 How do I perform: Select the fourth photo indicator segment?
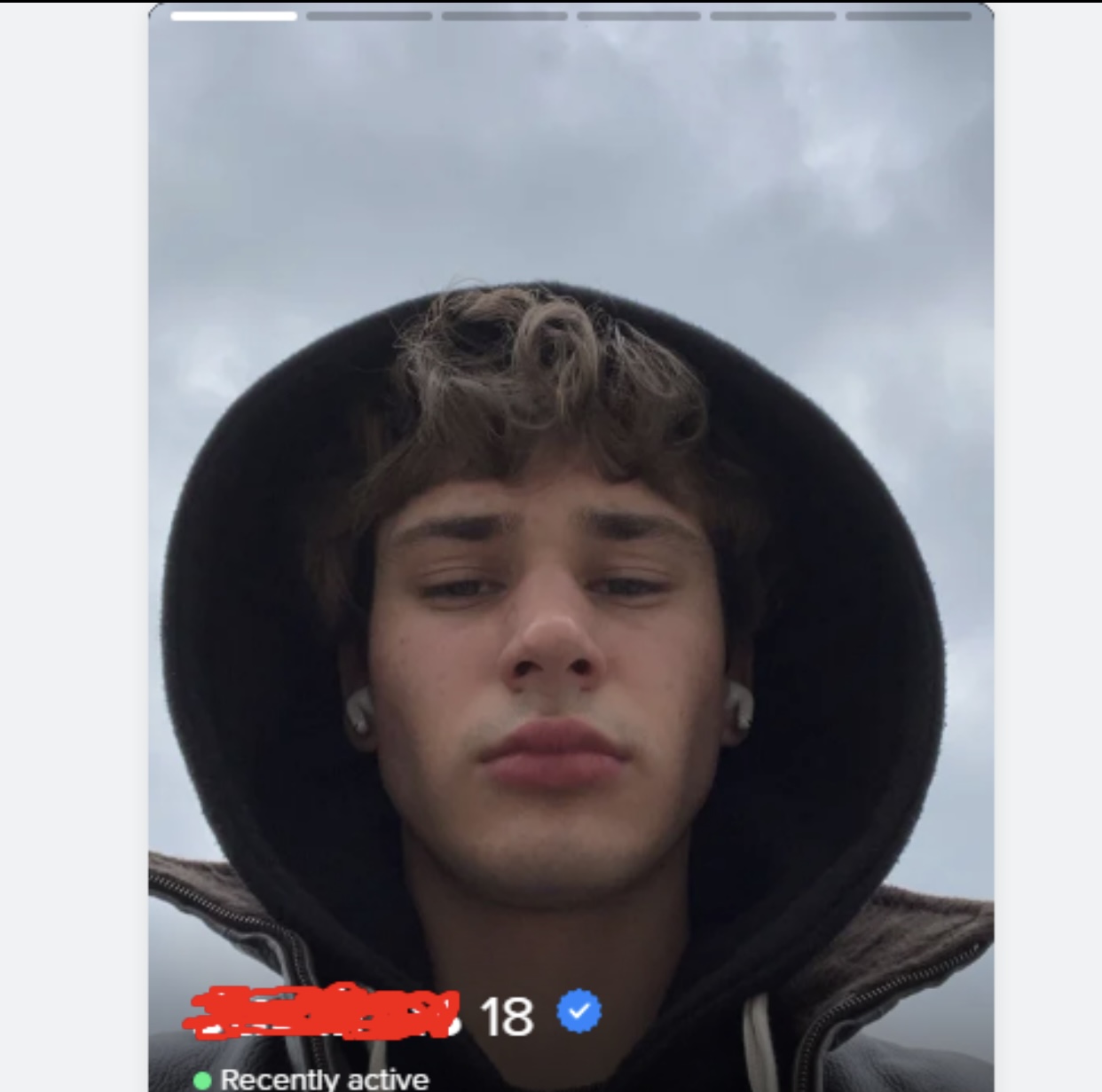(x=639, y=16)
